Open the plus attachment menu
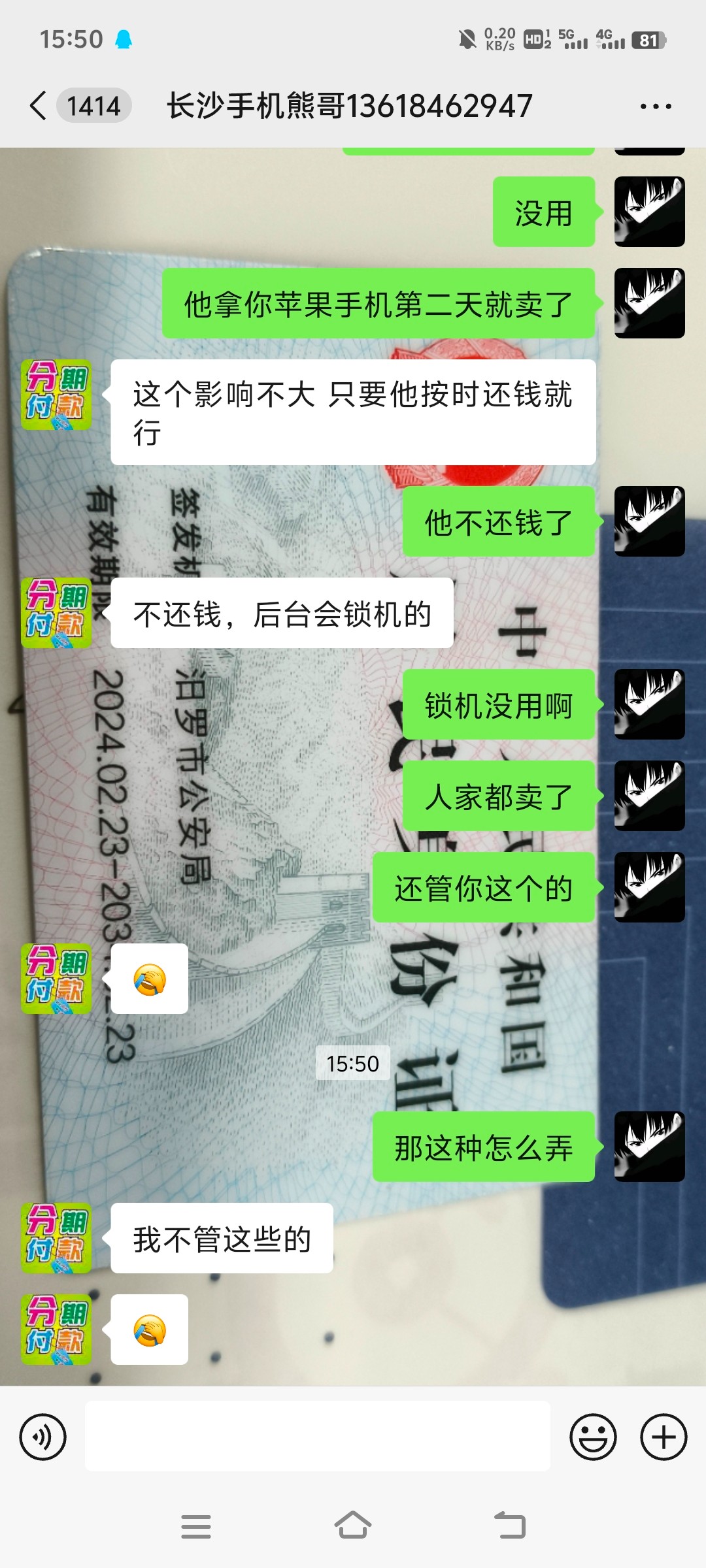The height and width of the screenshot is (1568, 706). pos(664,1437)
